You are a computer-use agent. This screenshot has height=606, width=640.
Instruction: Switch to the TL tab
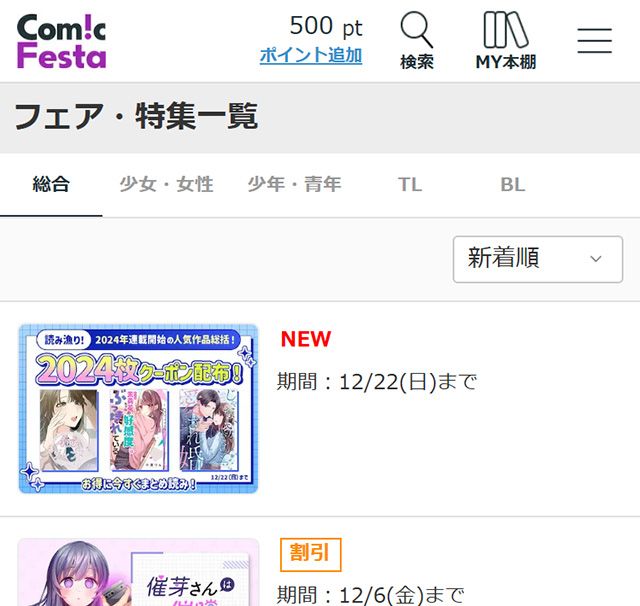(410, 184)
